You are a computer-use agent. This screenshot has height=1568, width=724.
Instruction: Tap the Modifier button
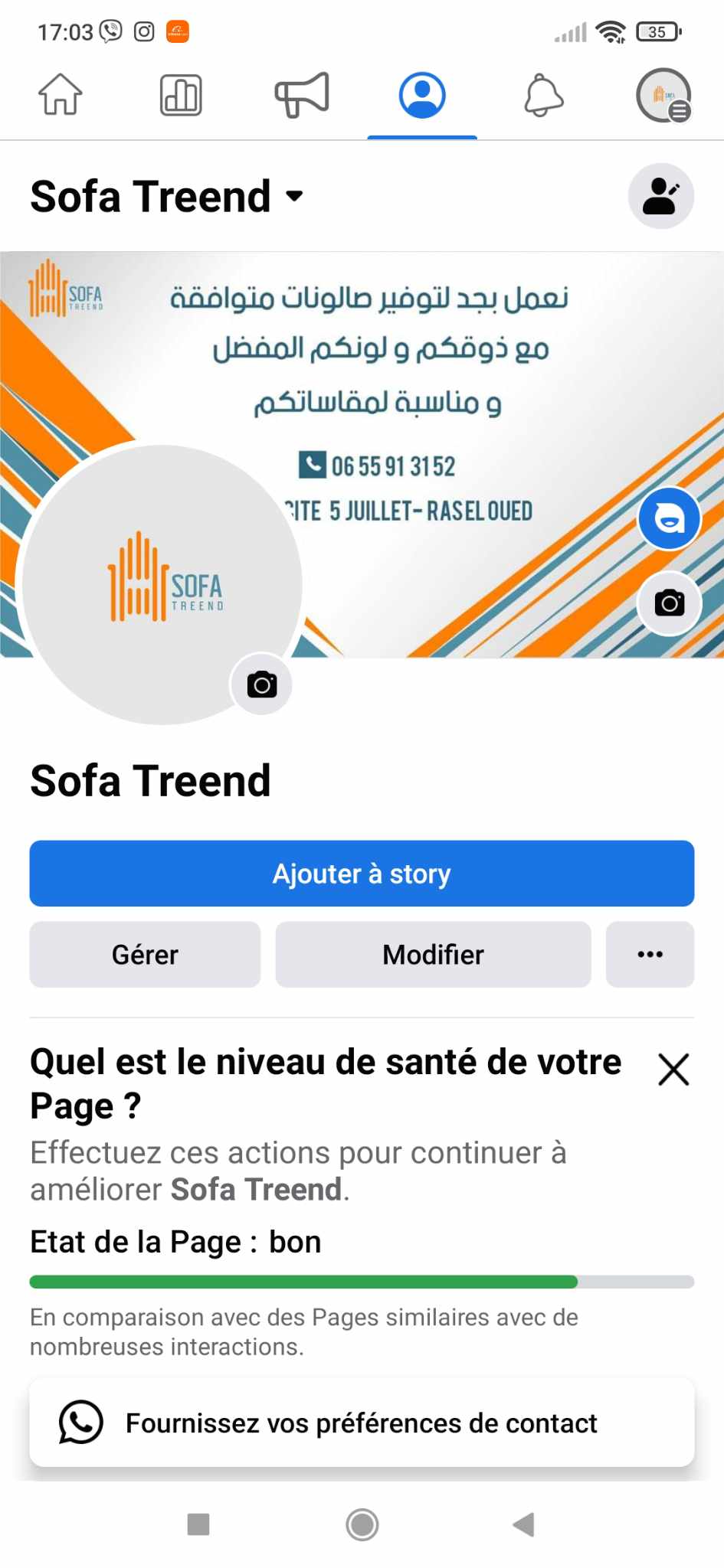point(433,955)
